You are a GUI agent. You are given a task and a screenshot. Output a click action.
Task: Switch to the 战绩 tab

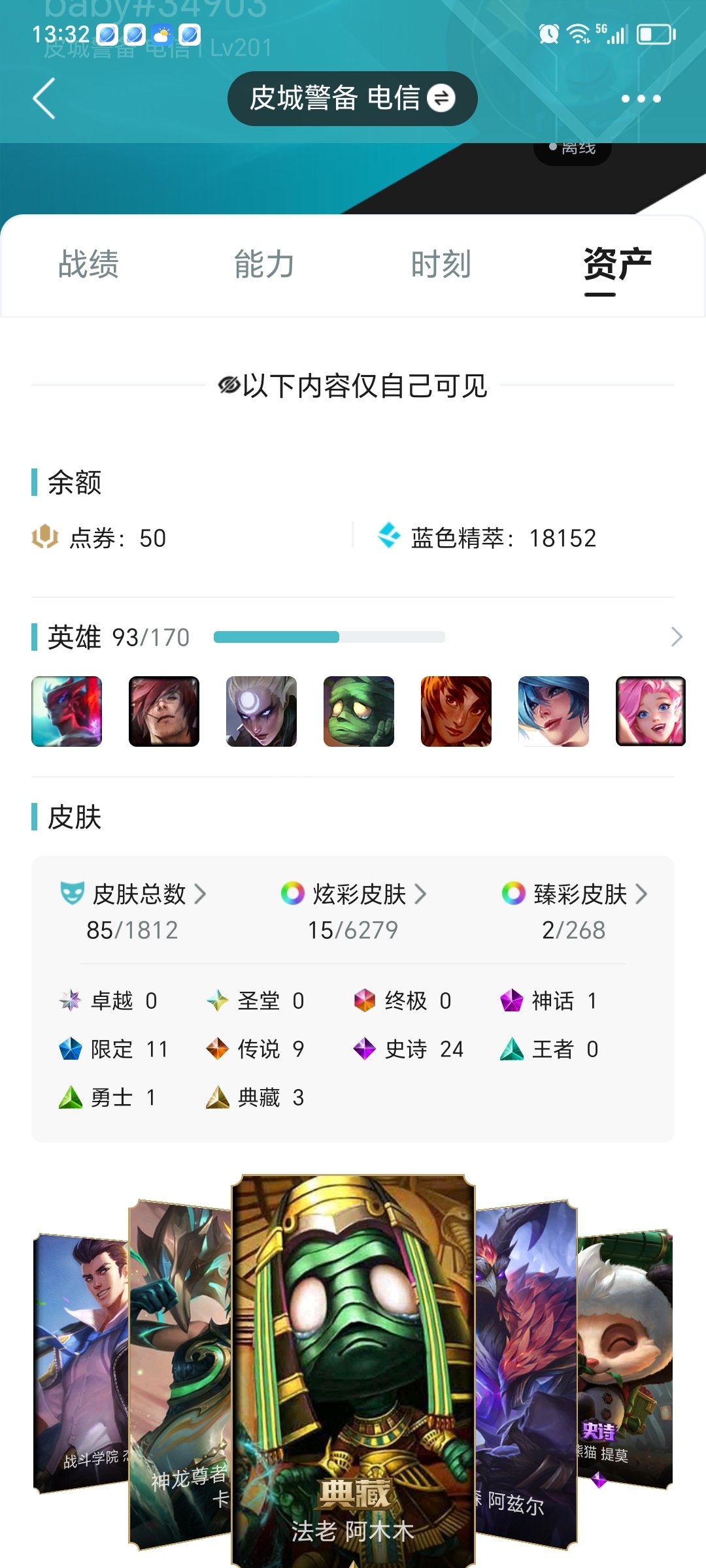pyautogui.click(x=88, y=265)
